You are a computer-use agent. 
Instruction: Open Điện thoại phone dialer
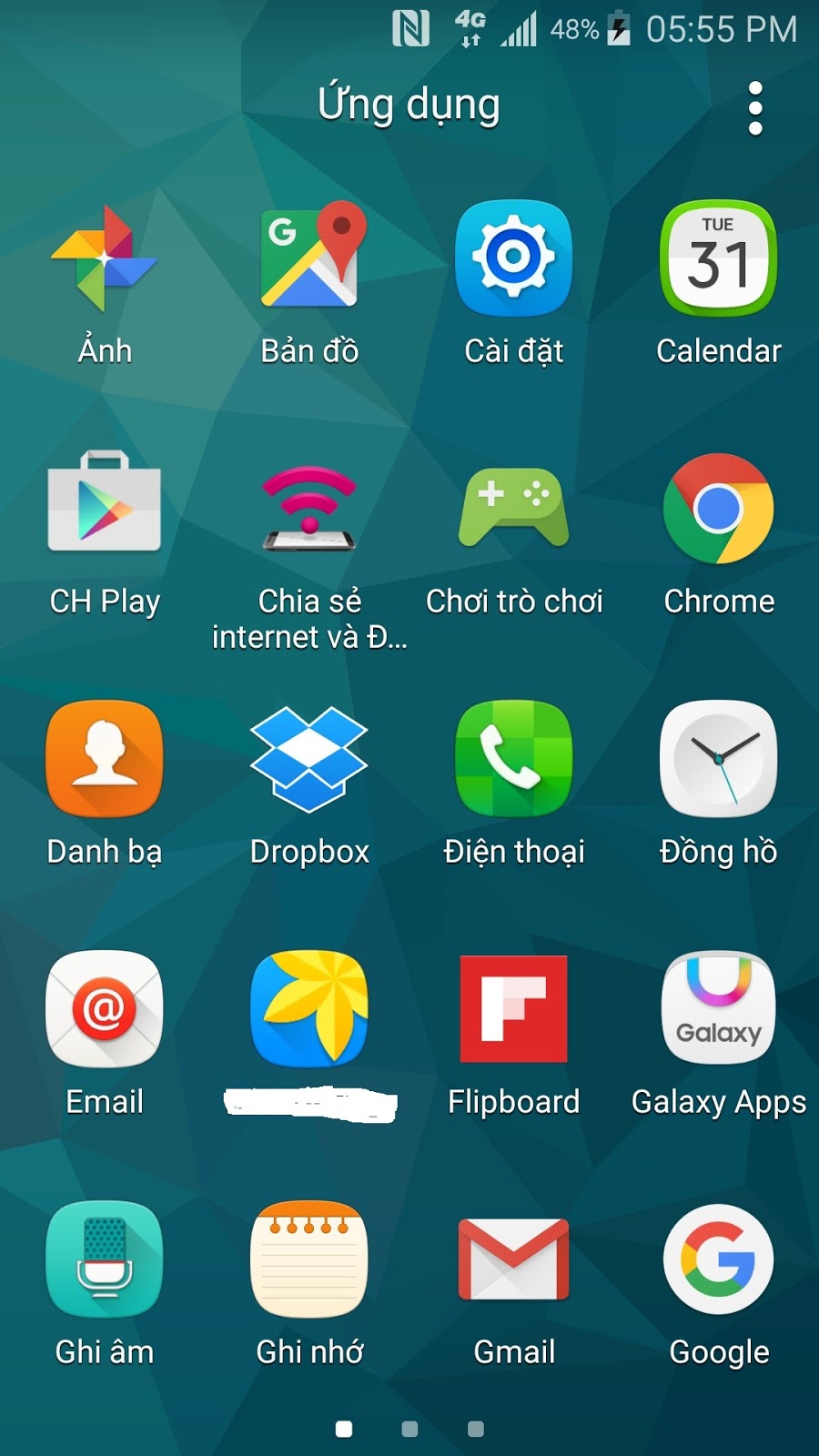pyautogui.click(x=513, y=758)
